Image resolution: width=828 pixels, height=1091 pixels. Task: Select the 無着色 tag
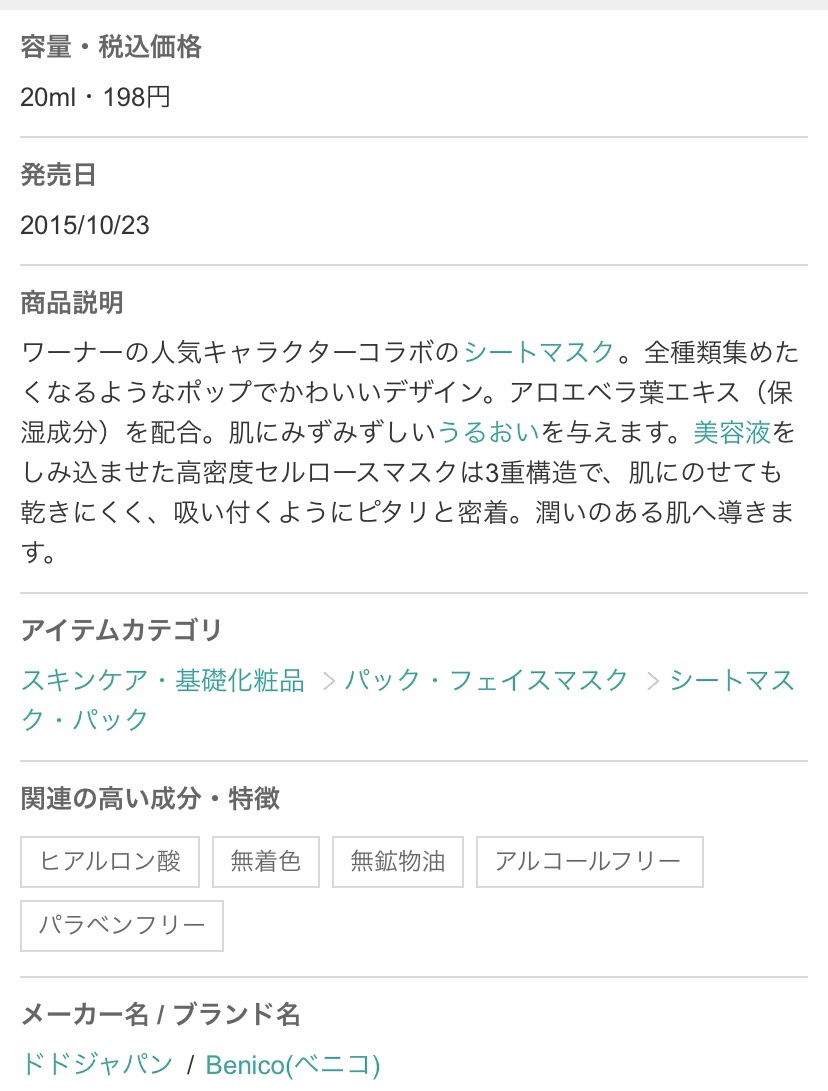pos(266,861)
